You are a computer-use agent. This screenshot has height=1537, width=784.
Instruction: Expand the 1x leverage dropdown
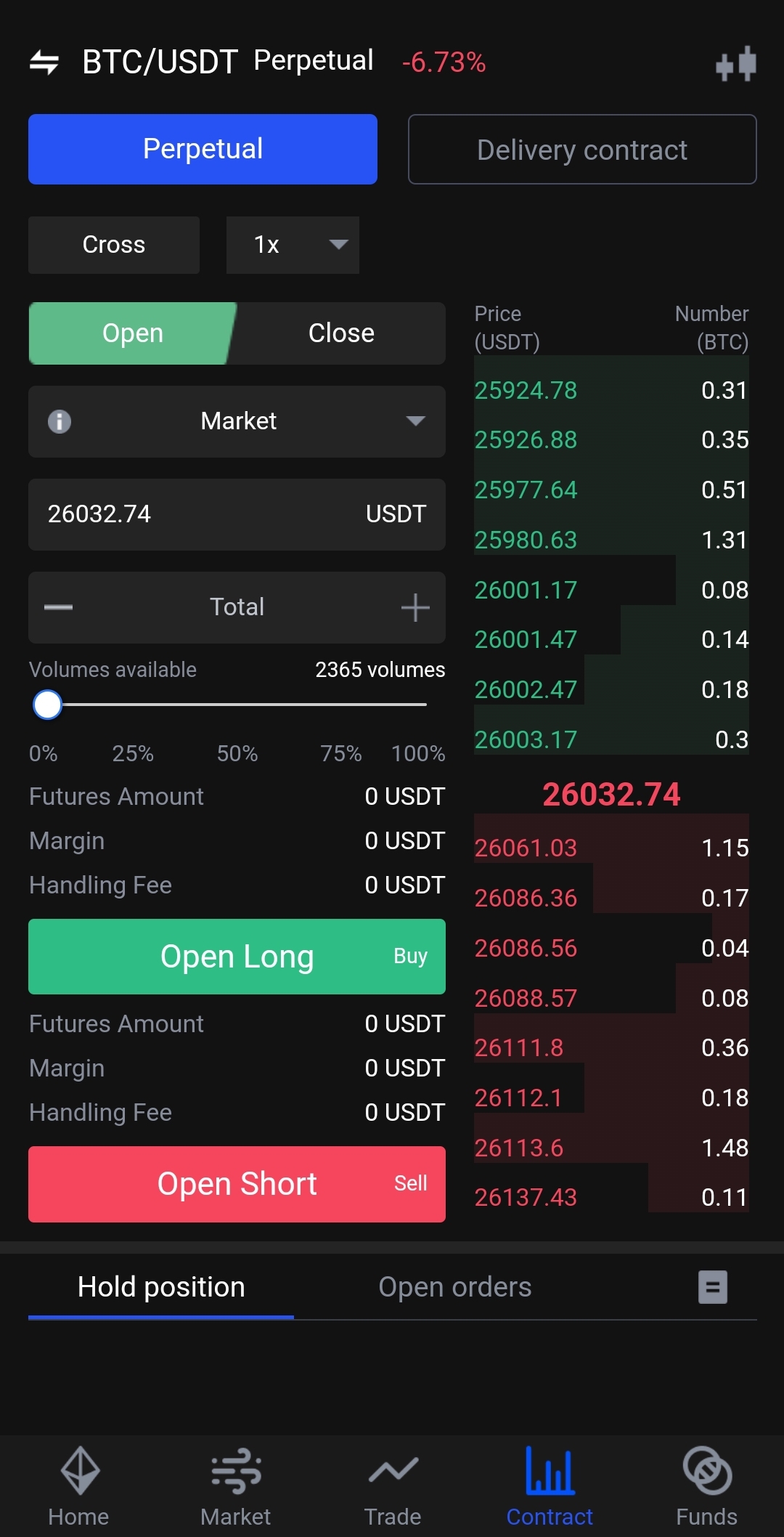coord(293,245)
